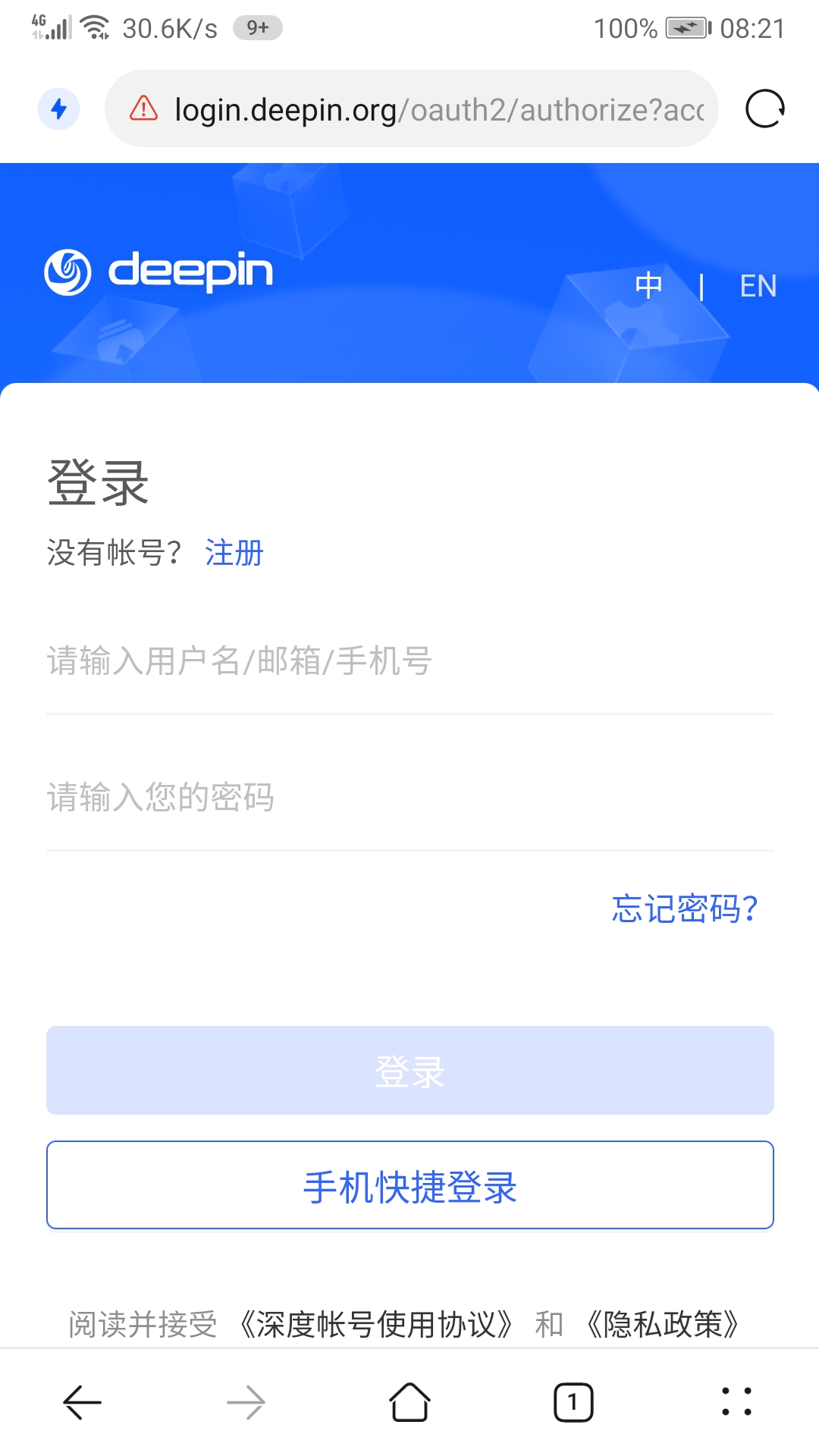The image size is (819, 1456).
Task: Tap the forward navigation arrow
Action: [x=246, y=1401]
